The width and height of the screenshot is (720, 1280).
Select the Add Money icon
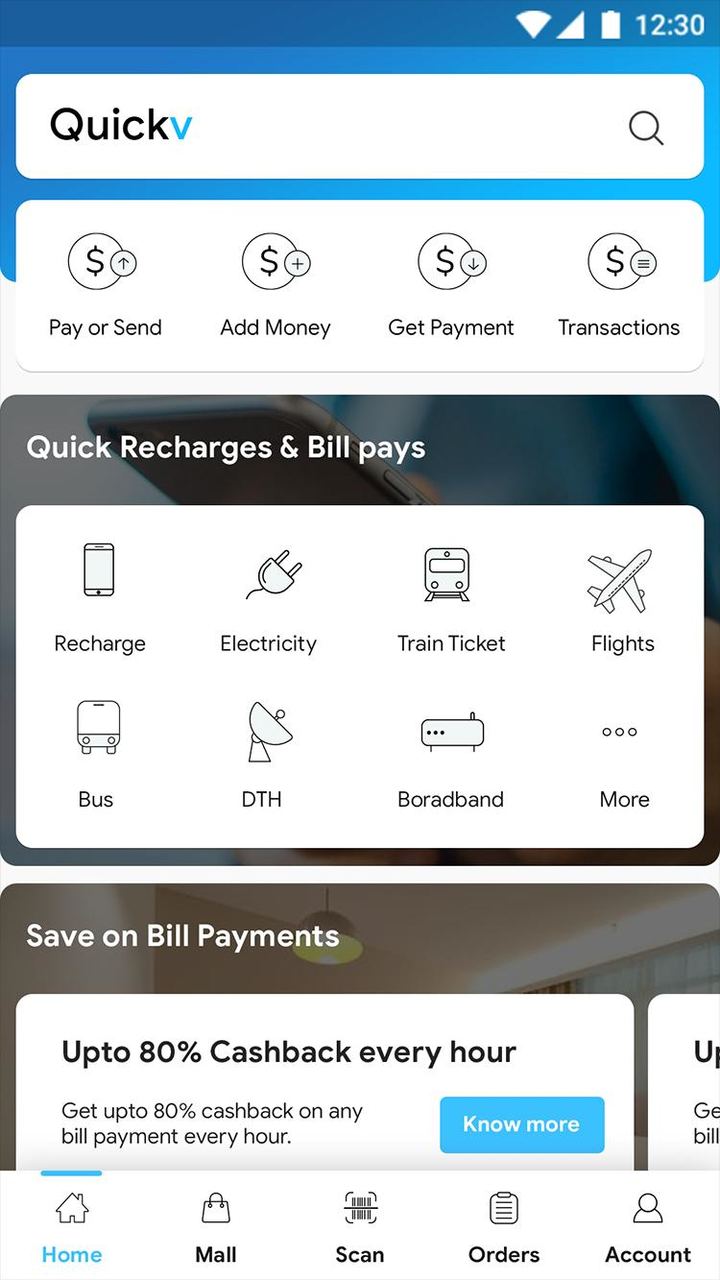(x=276, y=261)
